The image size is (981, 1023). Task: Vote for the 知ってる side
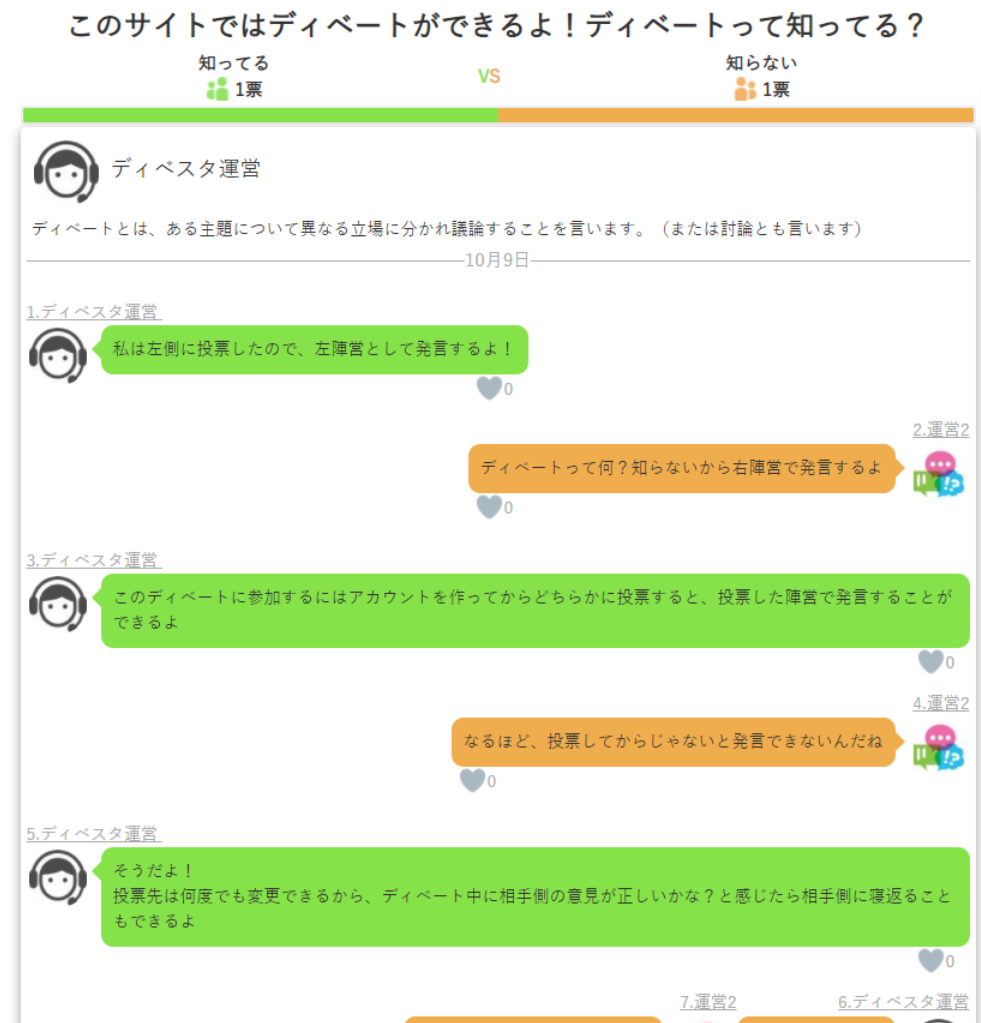(233, 77)
